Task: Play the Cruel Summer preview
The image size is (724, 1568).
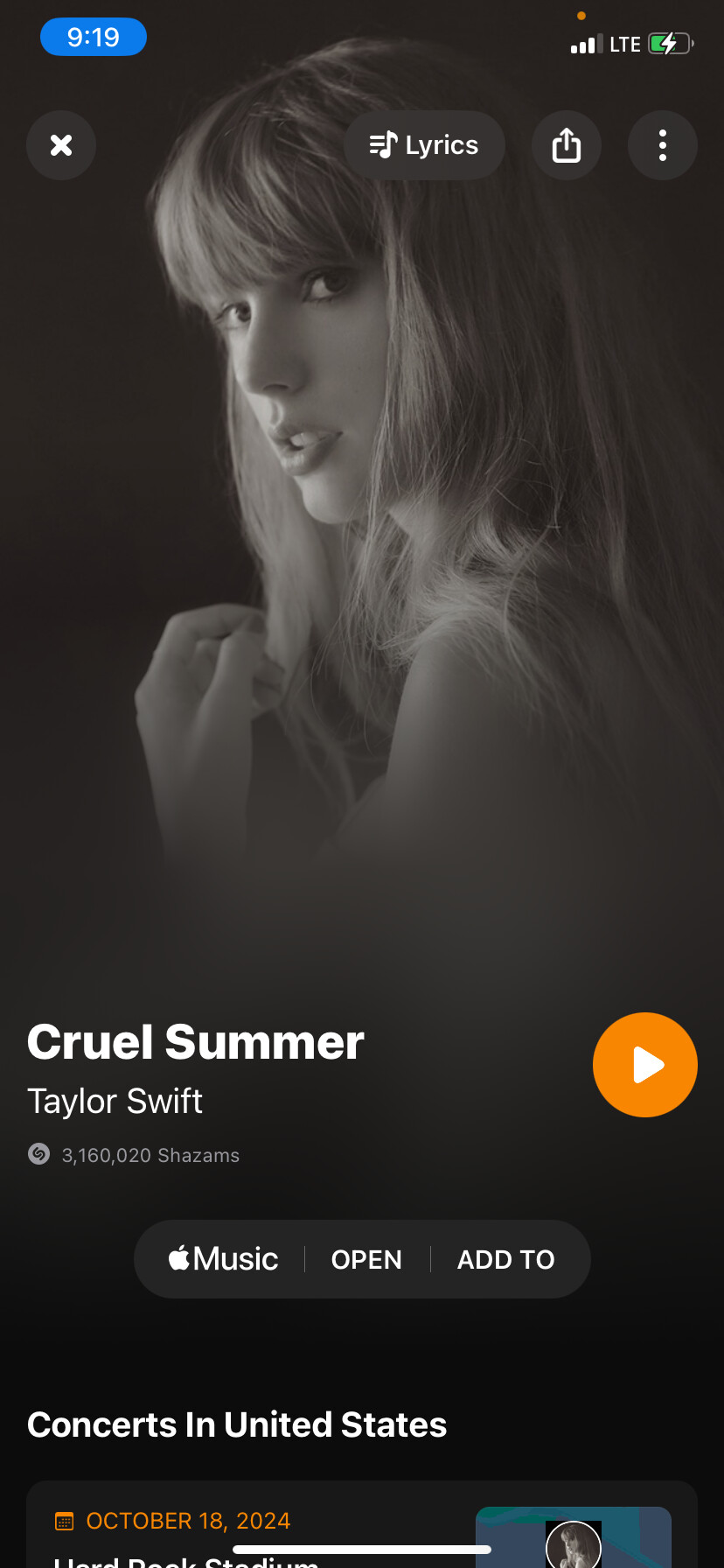Action: coord(645,1065)
